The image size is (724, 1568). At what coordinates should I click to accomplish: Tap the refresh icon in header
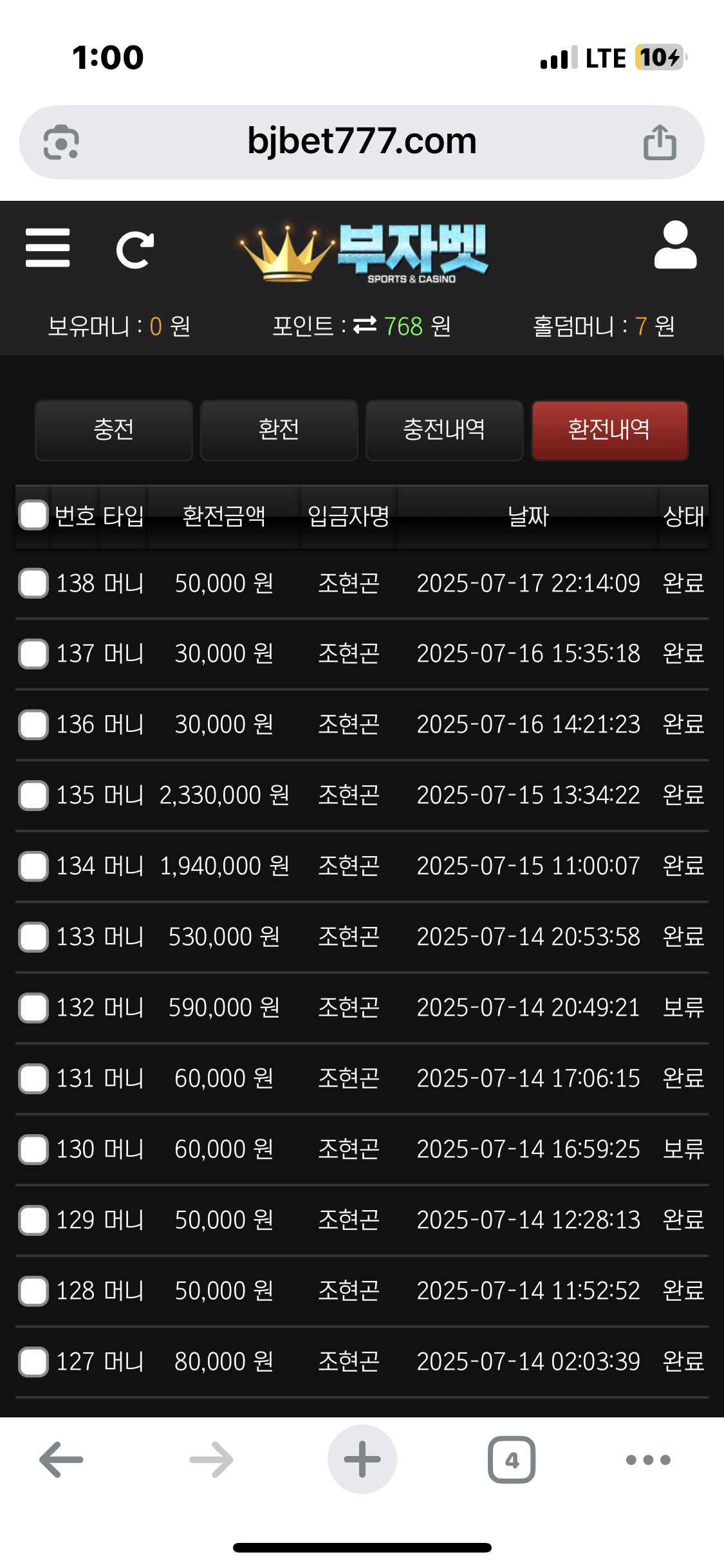pyautogui.click(x=135, y=250)
